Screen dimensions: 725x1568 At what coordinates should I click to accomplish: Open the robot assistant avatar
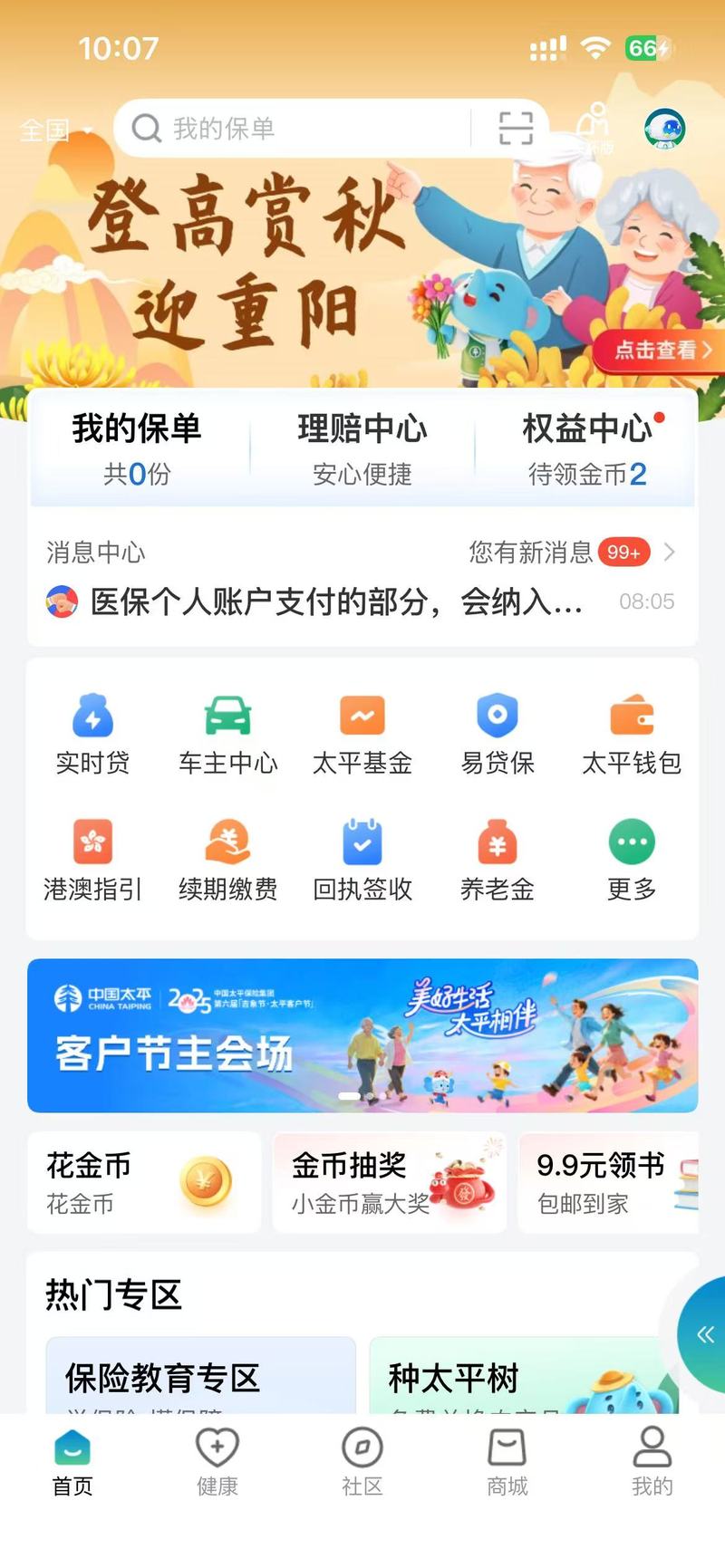point(664,129)
